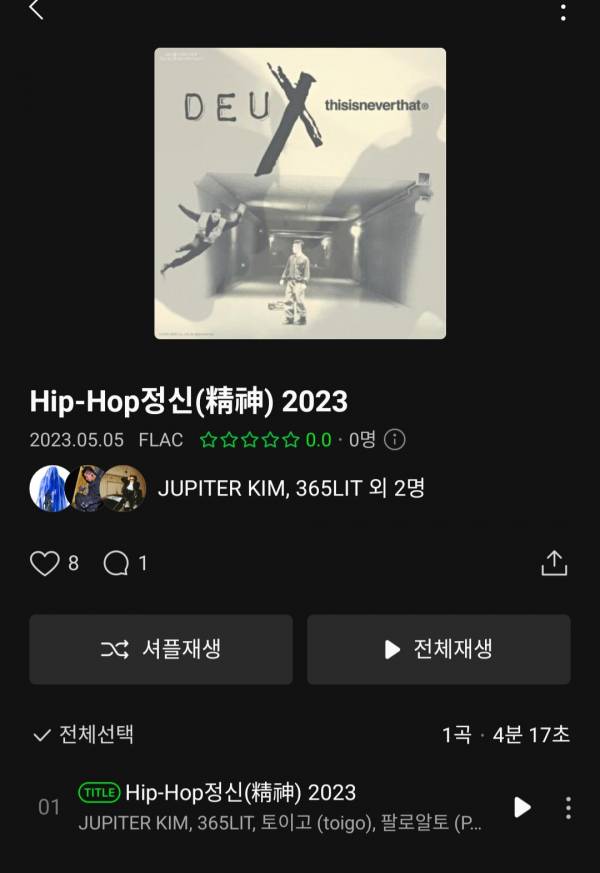The height and width of the screenshot is (873, 600).
Task: Start 셔플재생 shuffle playback
Action: [x=161, y=649]
